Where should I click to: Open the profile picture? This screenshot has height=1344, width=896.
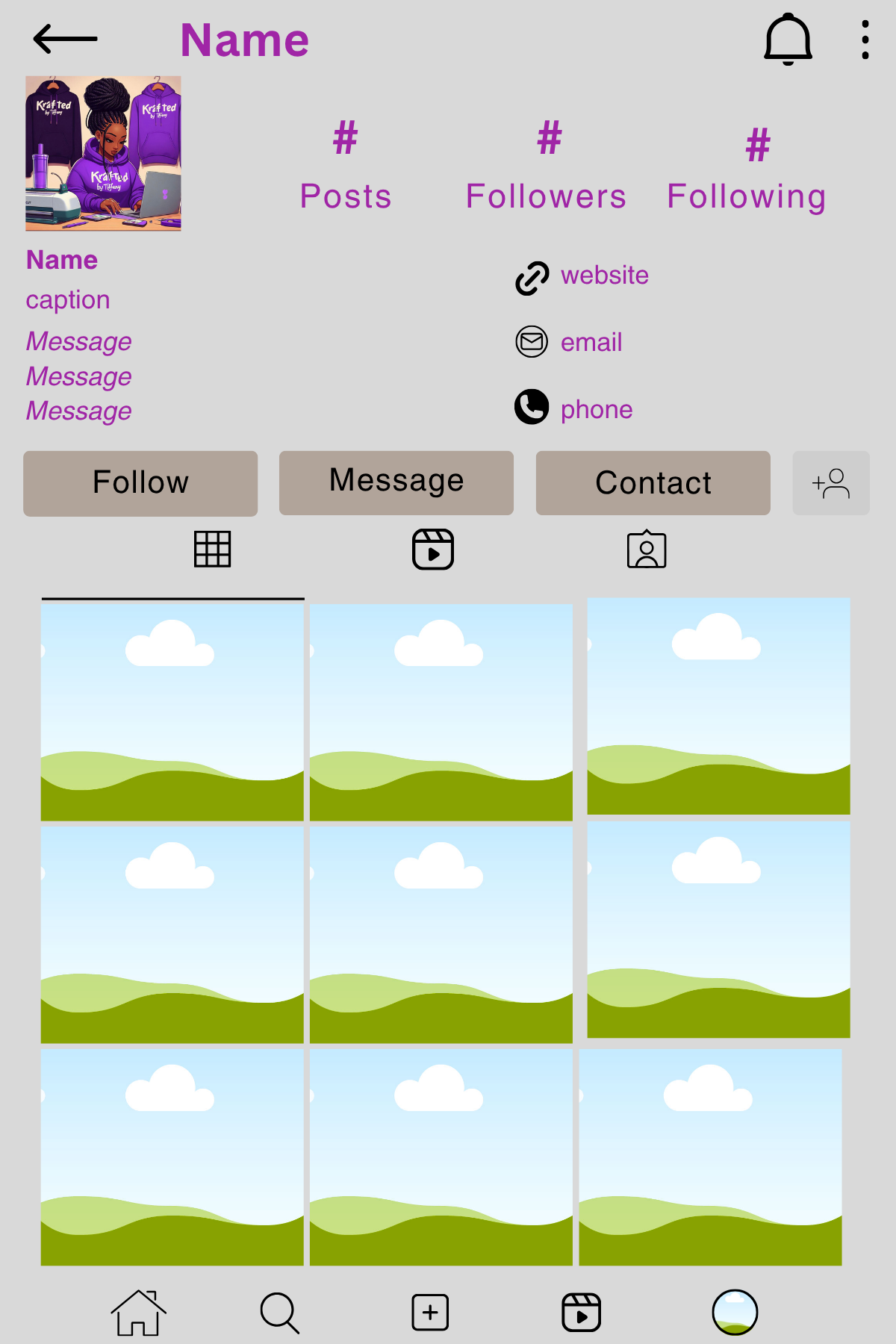coord(103,153)
